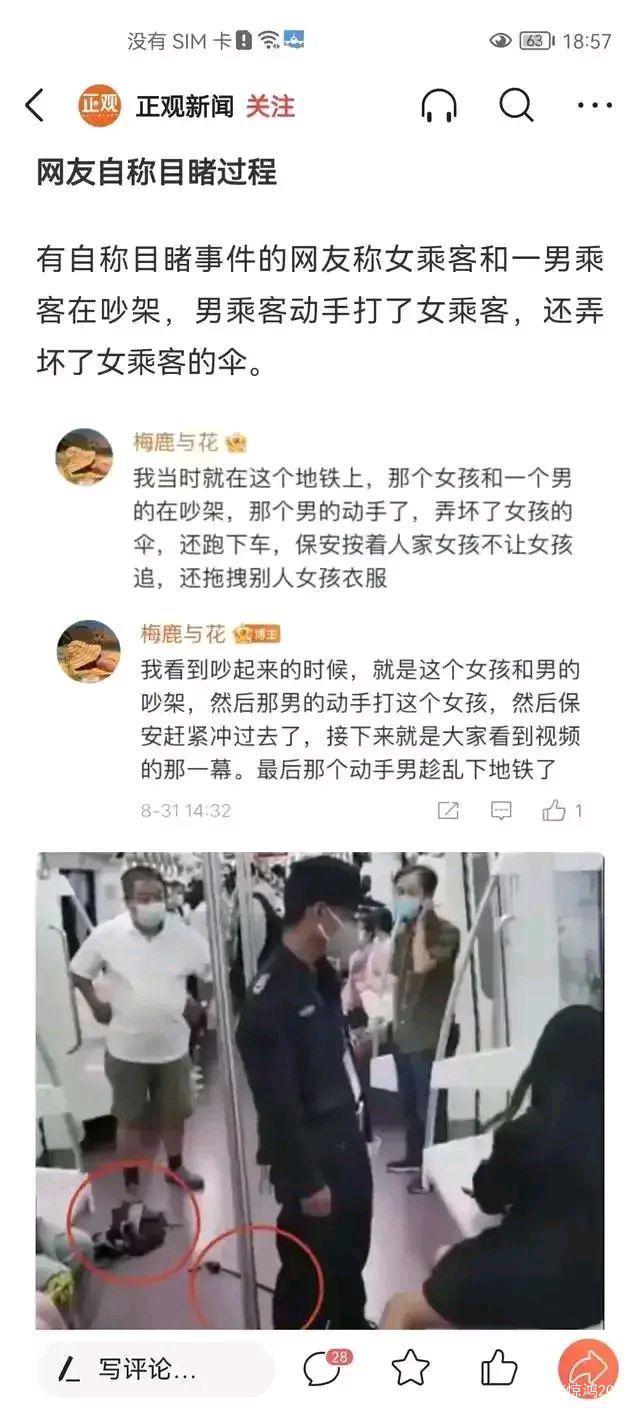Open search from the top bar
Viewport: 640px width, 1408px height.
pos(516,104)
